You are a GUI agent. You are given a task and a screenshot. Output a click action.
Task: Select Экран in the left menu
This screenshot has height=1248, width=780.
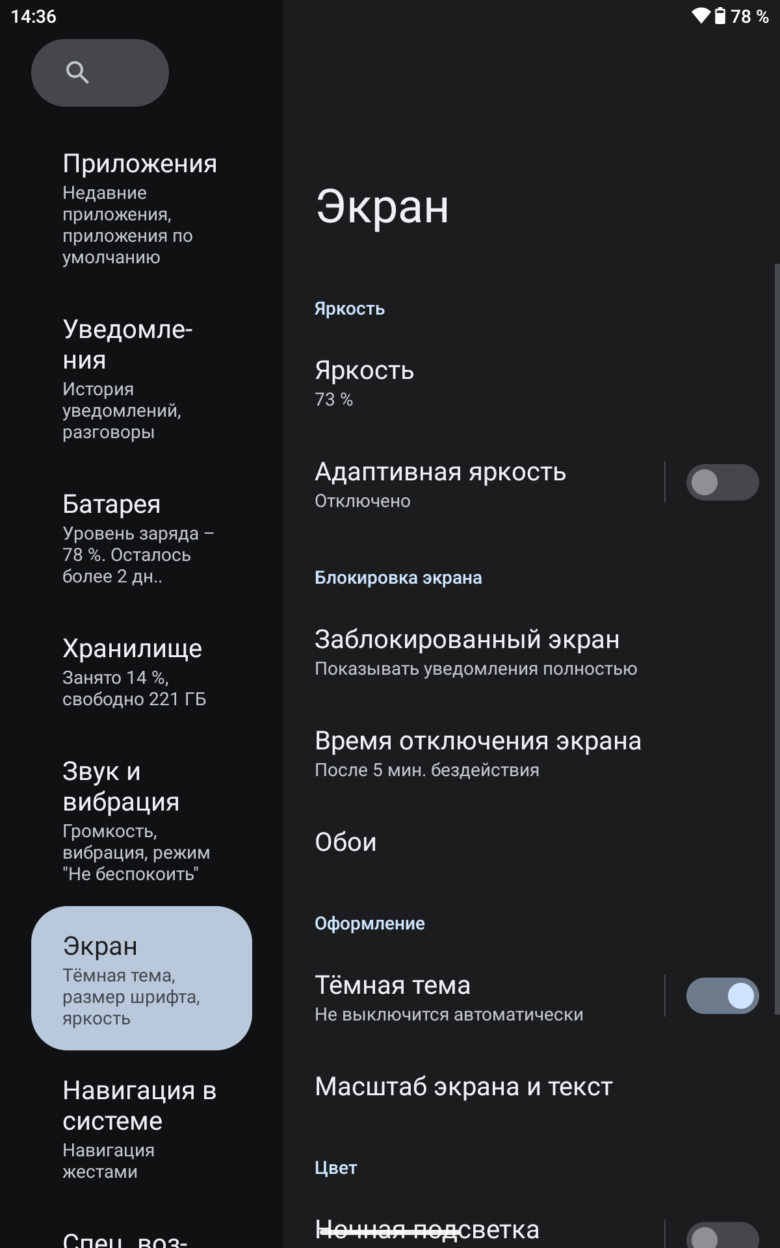point(141,978)
